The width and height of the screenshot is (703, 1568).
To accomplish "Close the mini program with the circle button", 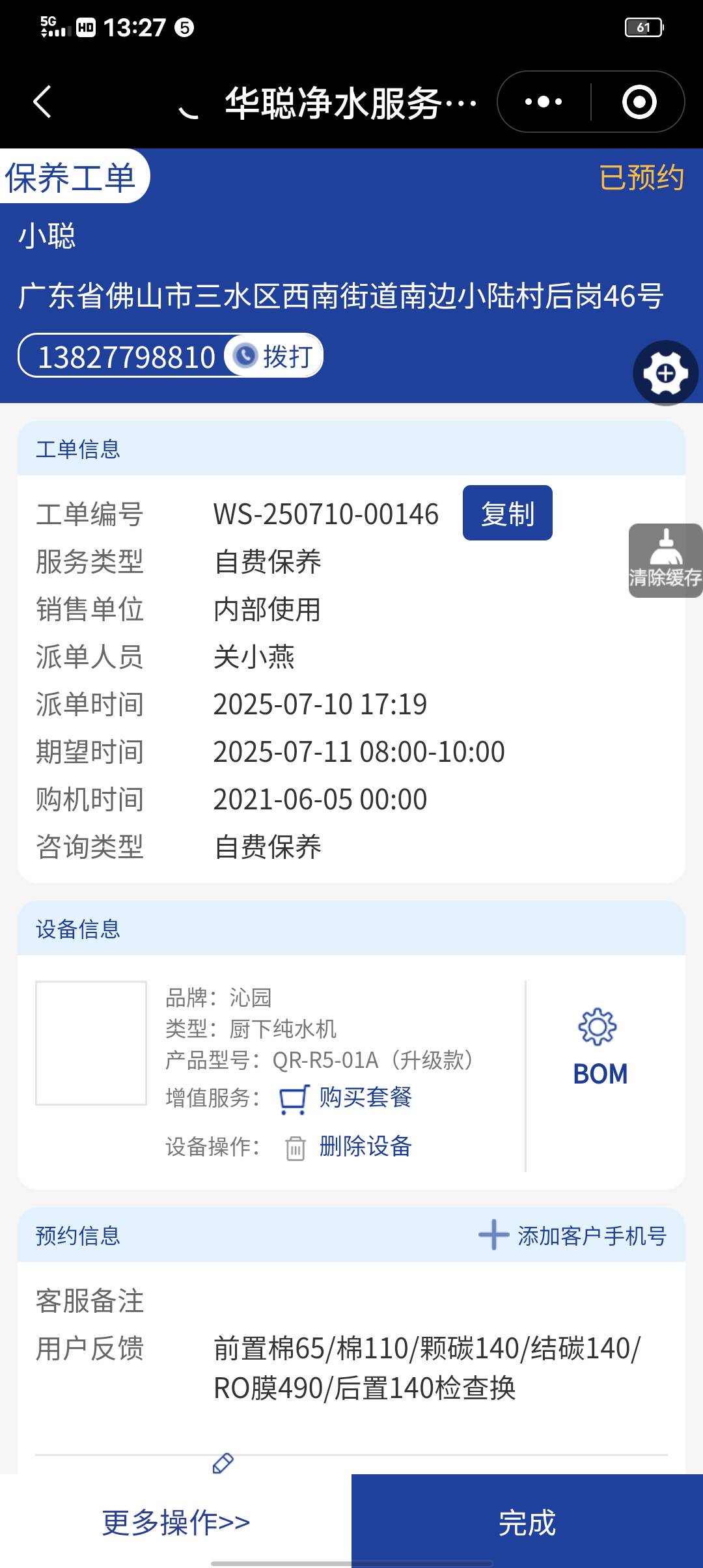I will click(x=639, y=102).
